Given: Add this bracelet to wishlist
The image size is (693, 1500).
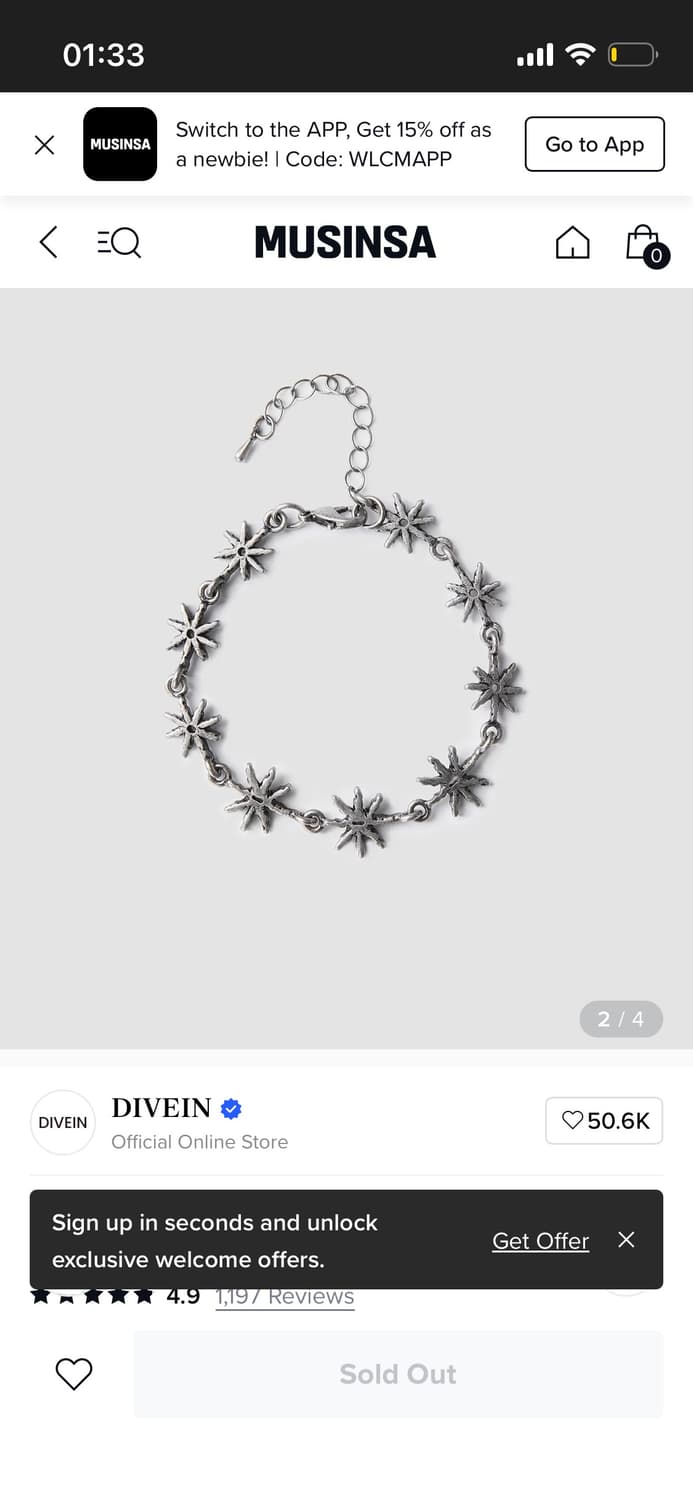Looking at the screenshot, I should pyautogui.click(x=73, y=1374).
